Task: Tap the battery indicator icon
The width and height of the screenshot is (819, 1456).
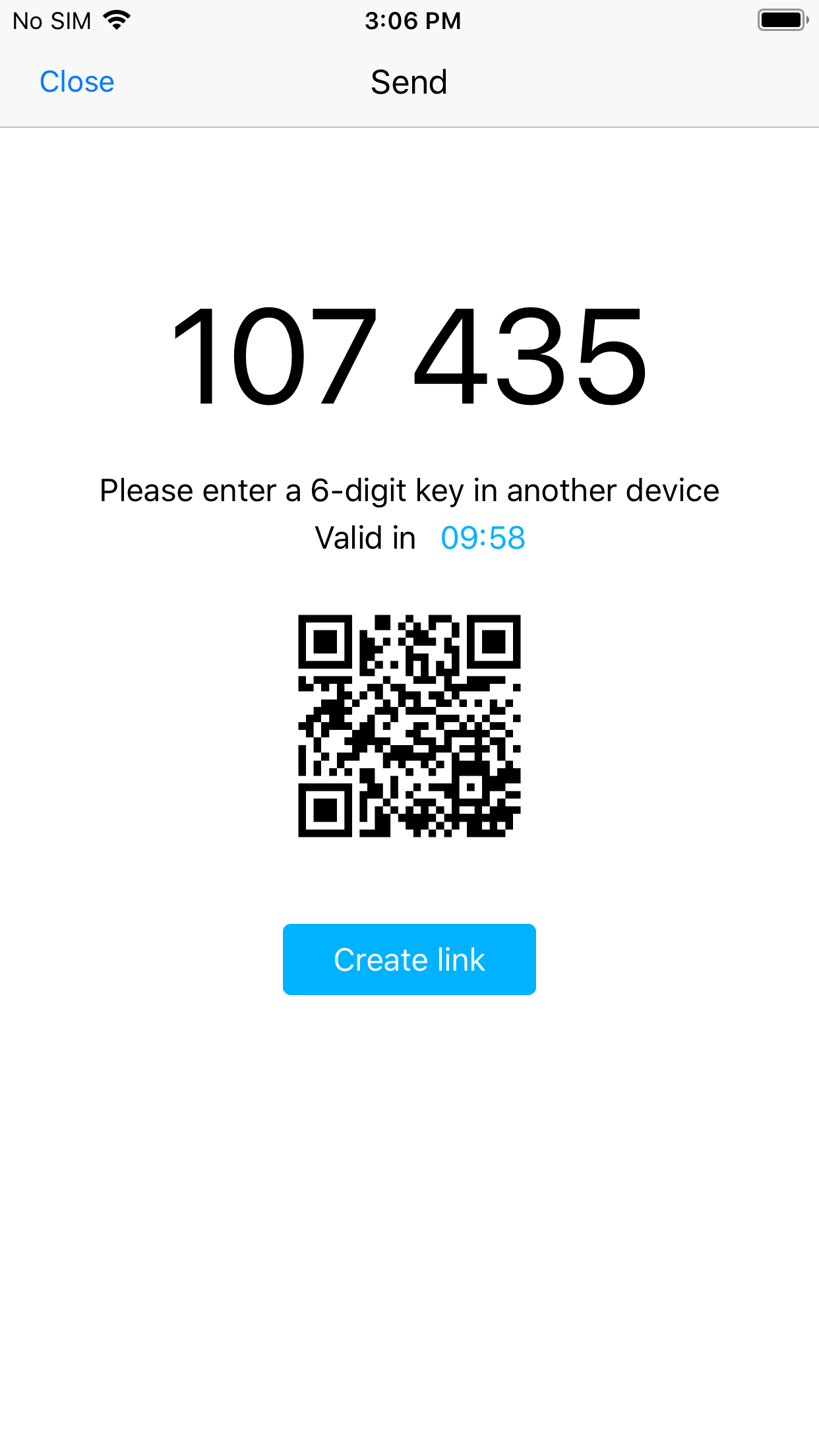Action: (781, 20)
